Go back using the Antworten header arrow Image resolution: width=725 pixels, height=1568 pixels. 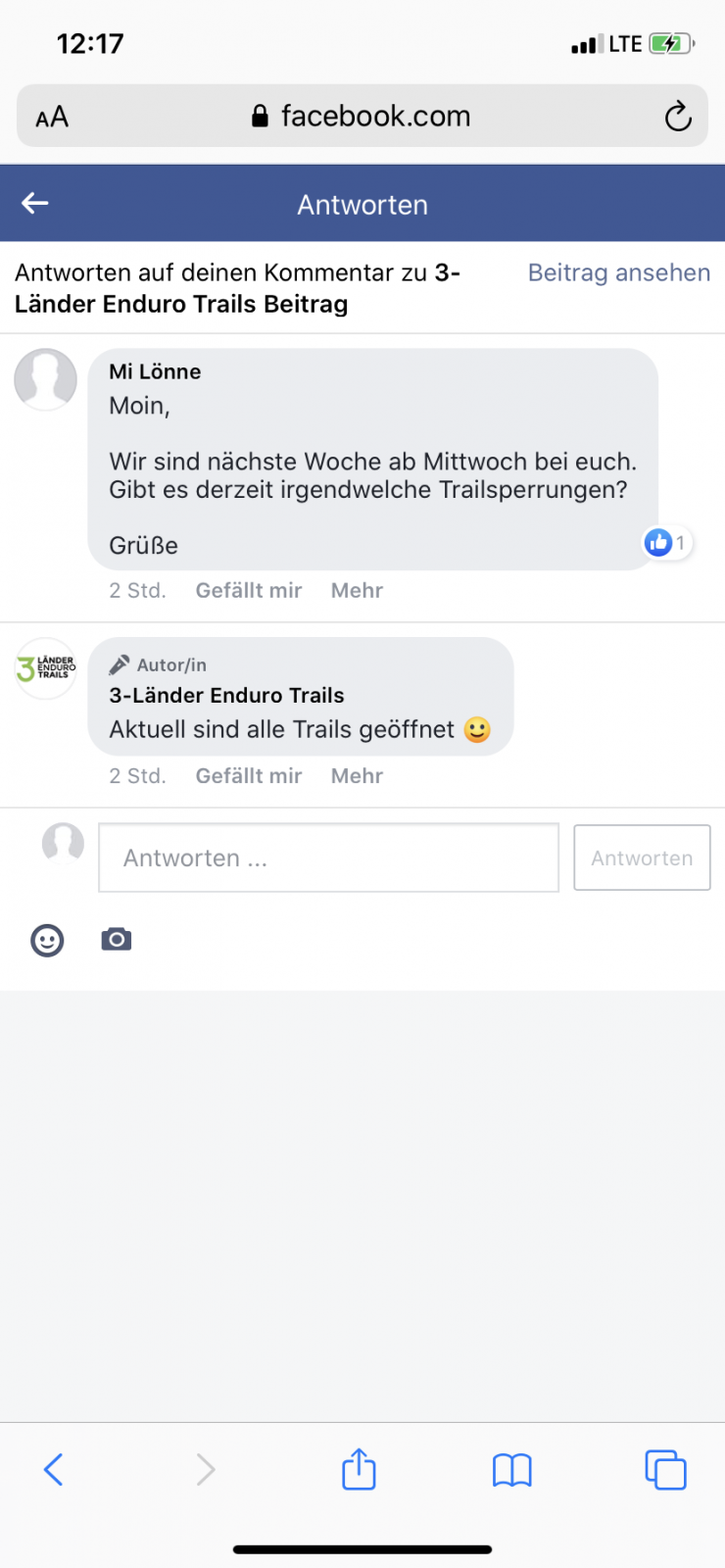coord(35,204)
